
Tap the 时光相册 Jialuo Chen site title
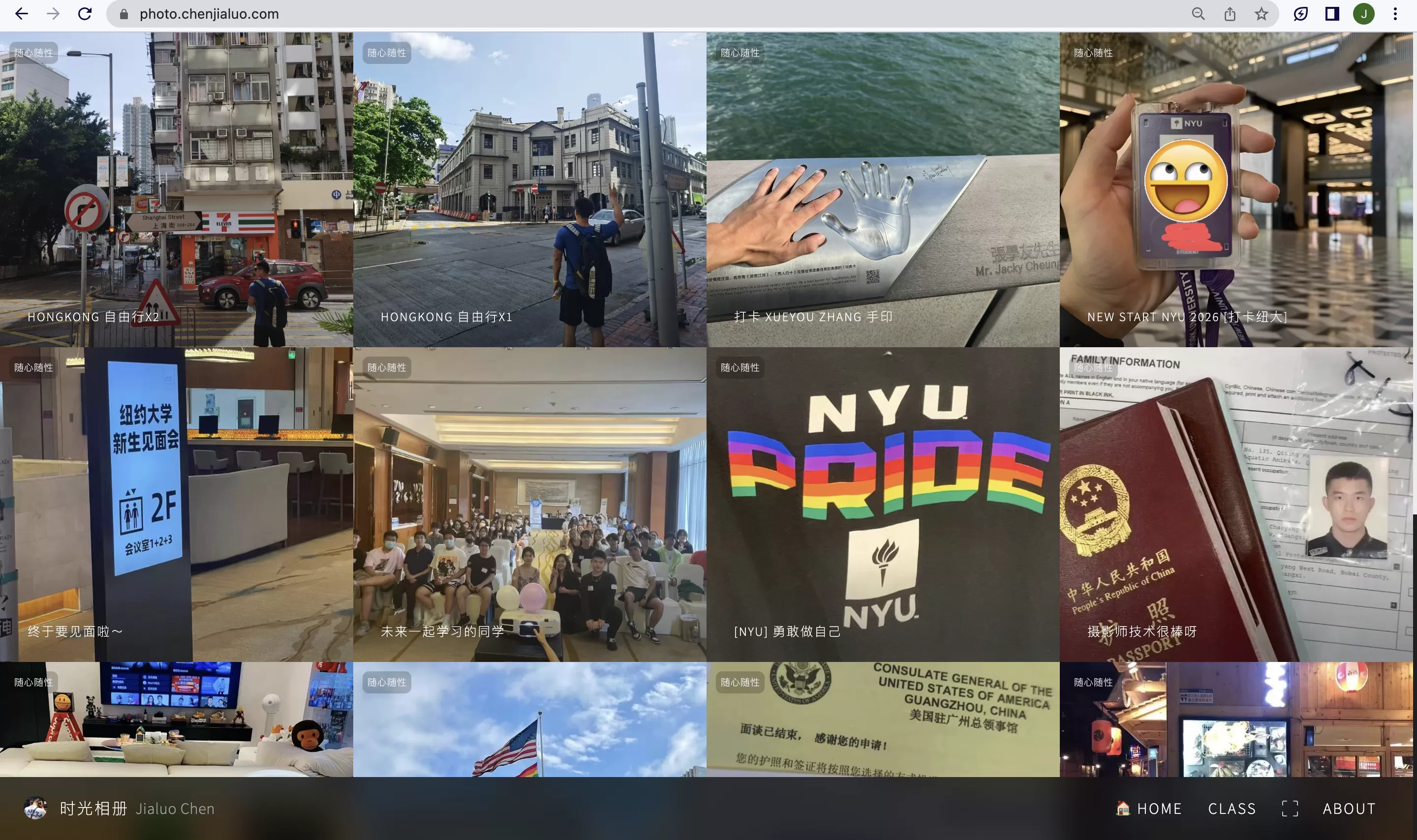(x=136, y=809)
